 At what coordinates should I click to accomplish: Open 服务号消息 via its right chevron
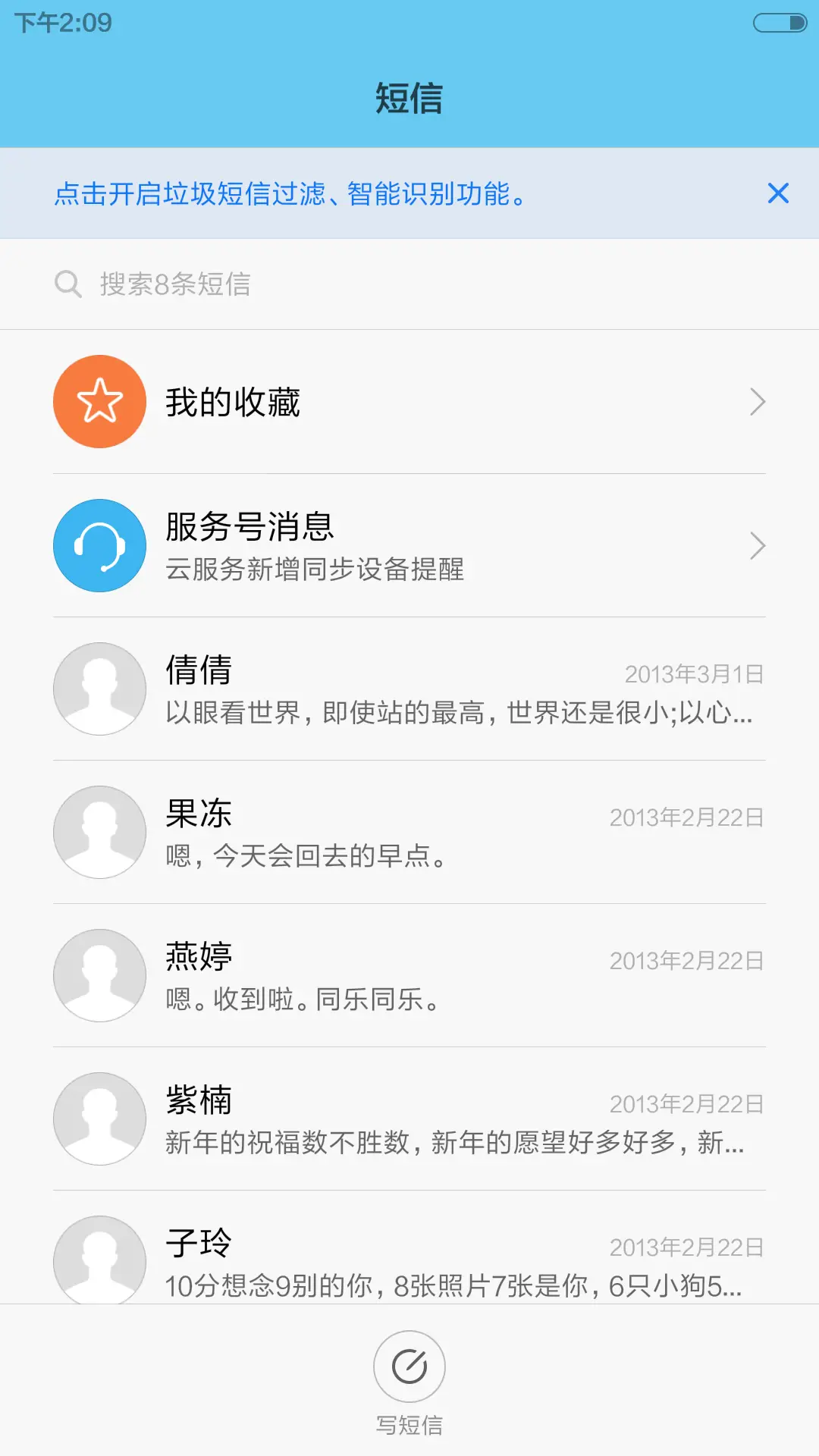pos(758,545)
